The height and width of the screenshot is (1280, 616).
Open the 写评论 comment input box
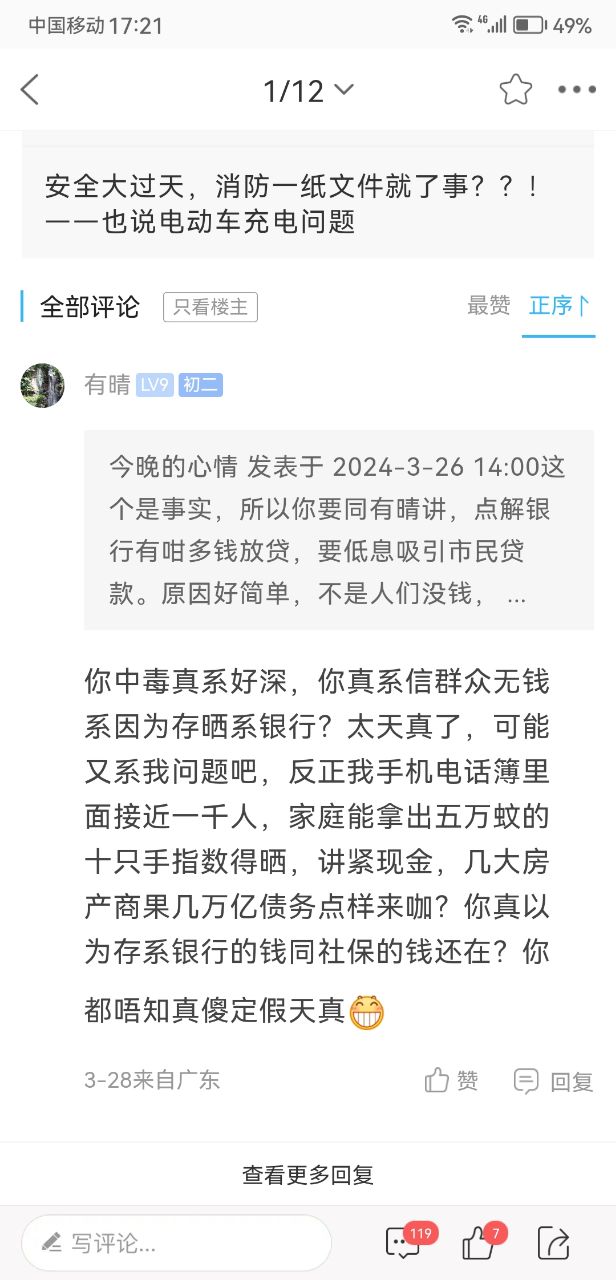point(176,1243)
